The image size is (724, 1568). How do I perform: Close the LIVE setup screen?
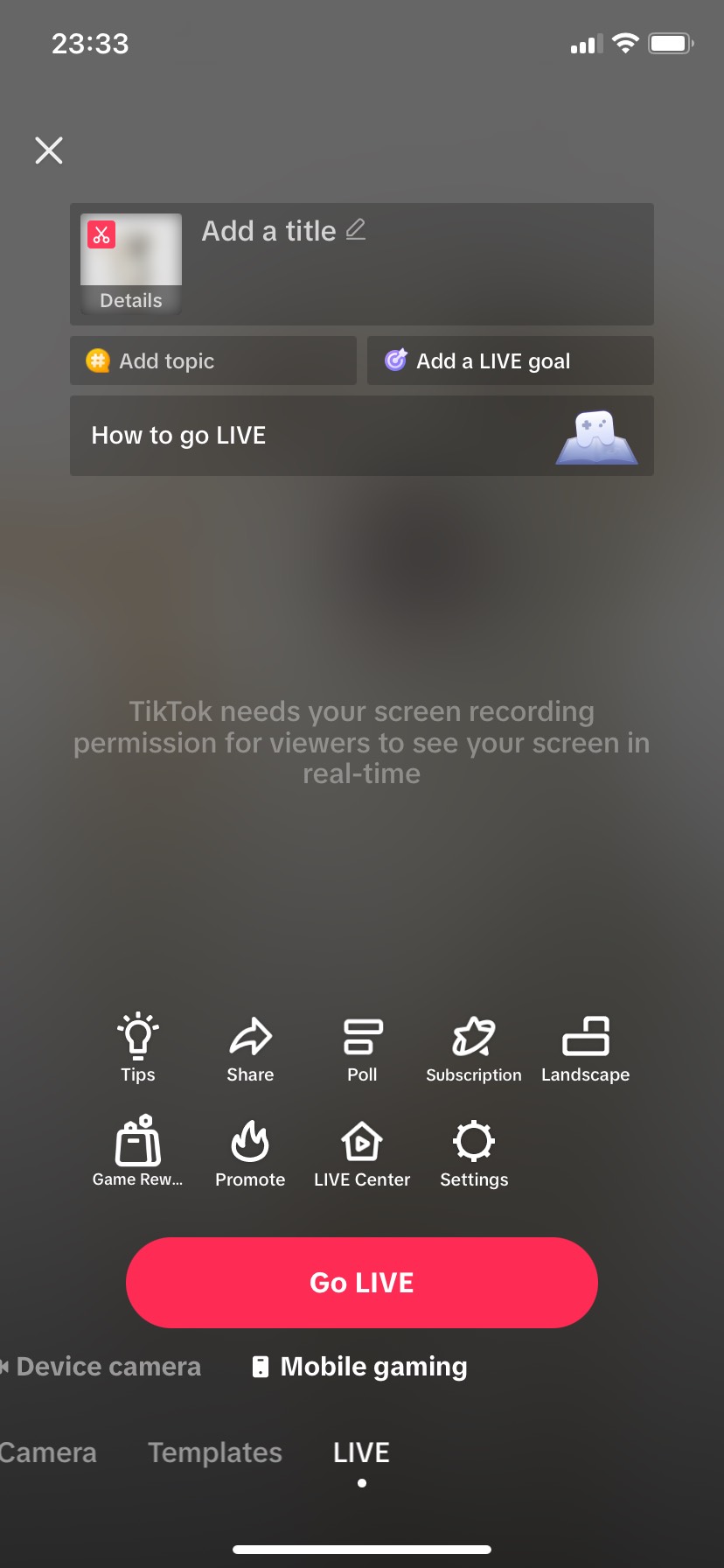(49, 150)
